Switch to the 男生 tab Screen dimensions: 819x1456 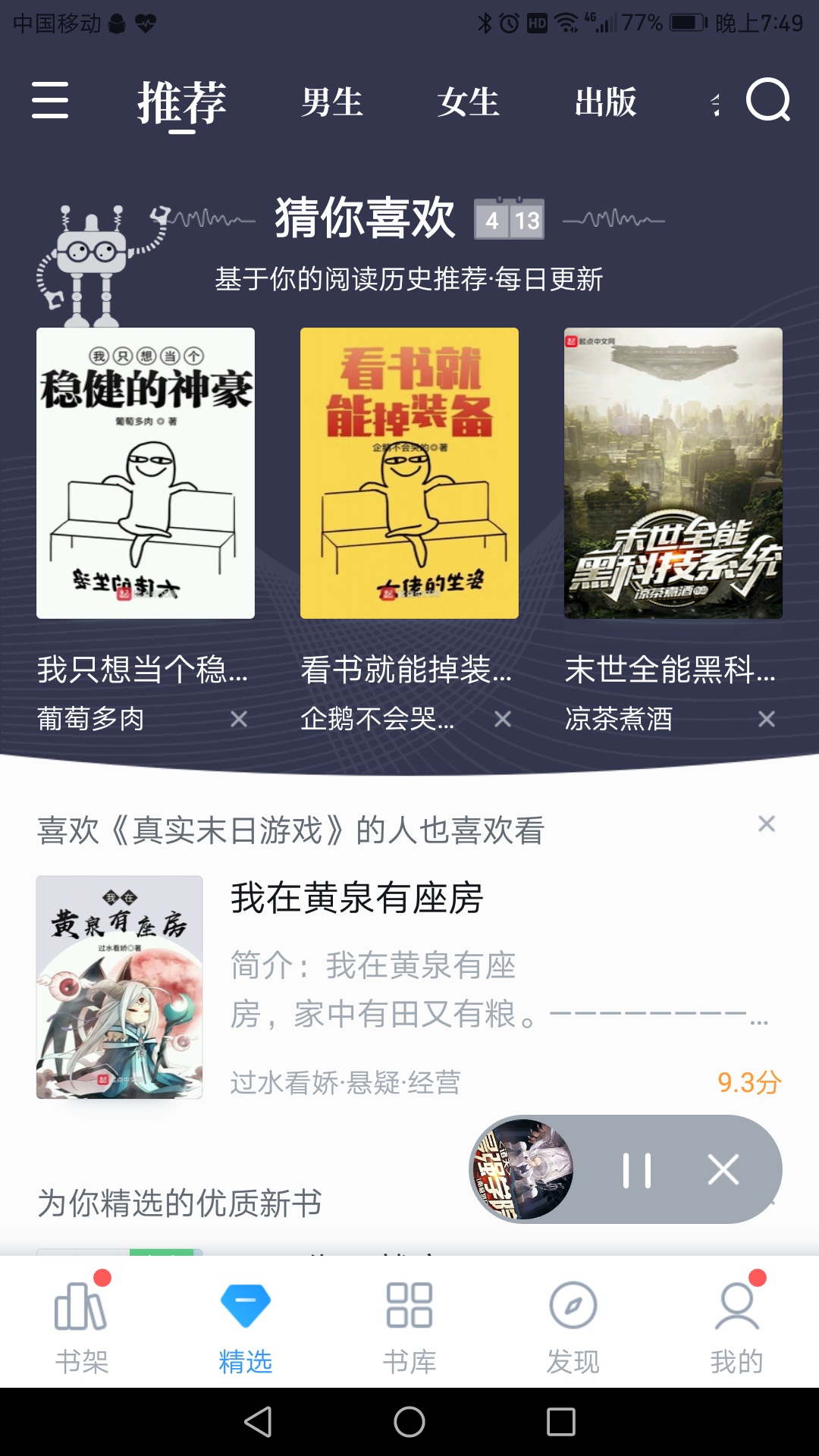click(332, 102)
